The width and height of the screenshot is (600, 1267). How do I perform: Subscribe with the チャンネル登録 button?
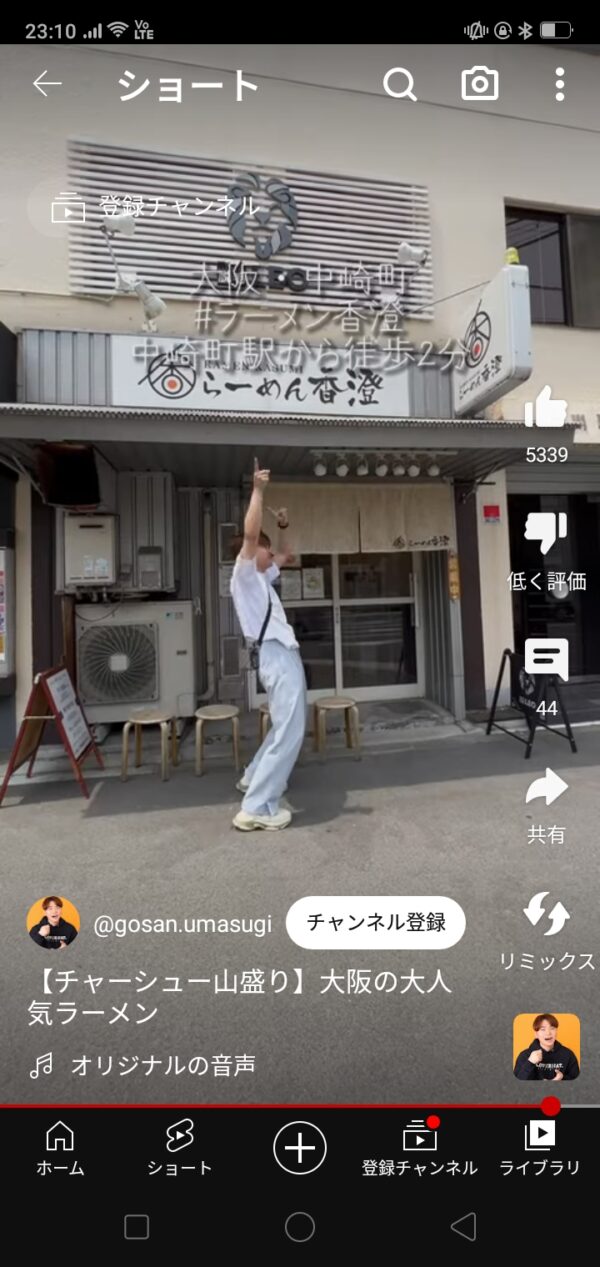(376, 922)
